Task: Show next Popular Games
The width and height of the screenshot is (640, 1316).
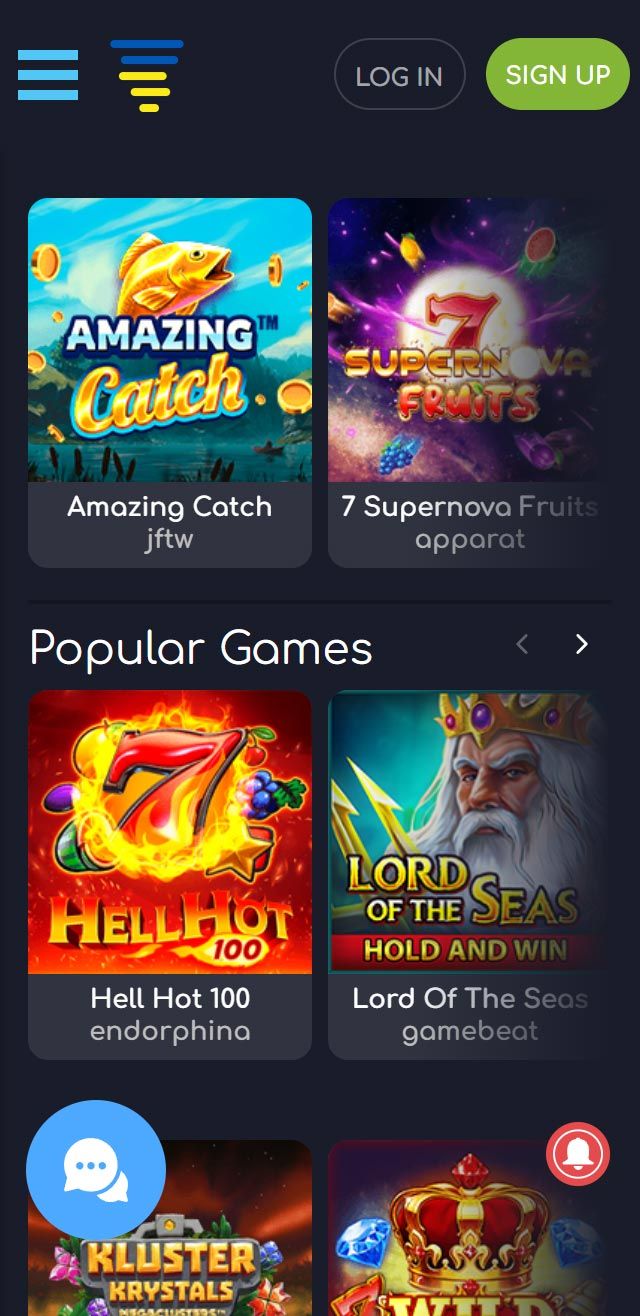Action: (x=582, y=645)
